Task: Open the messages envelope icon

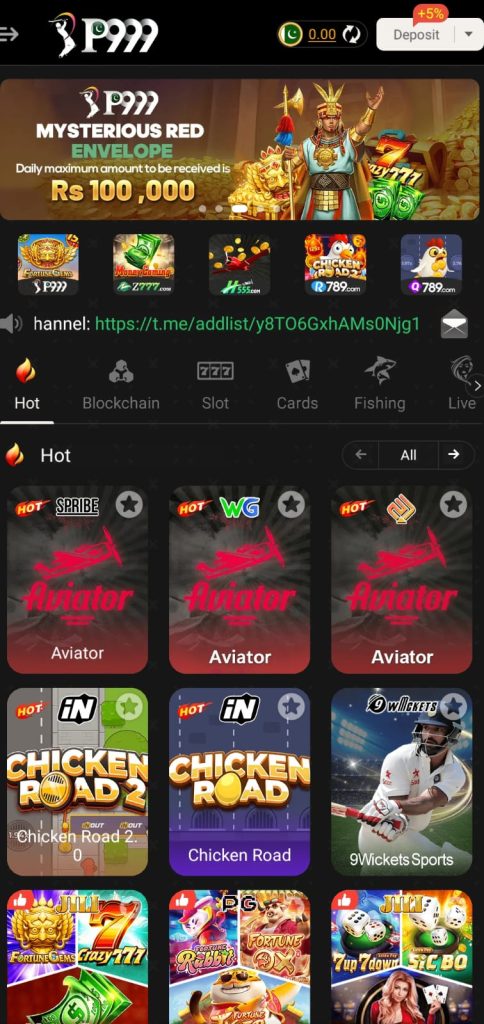Action: pos(454,324)
